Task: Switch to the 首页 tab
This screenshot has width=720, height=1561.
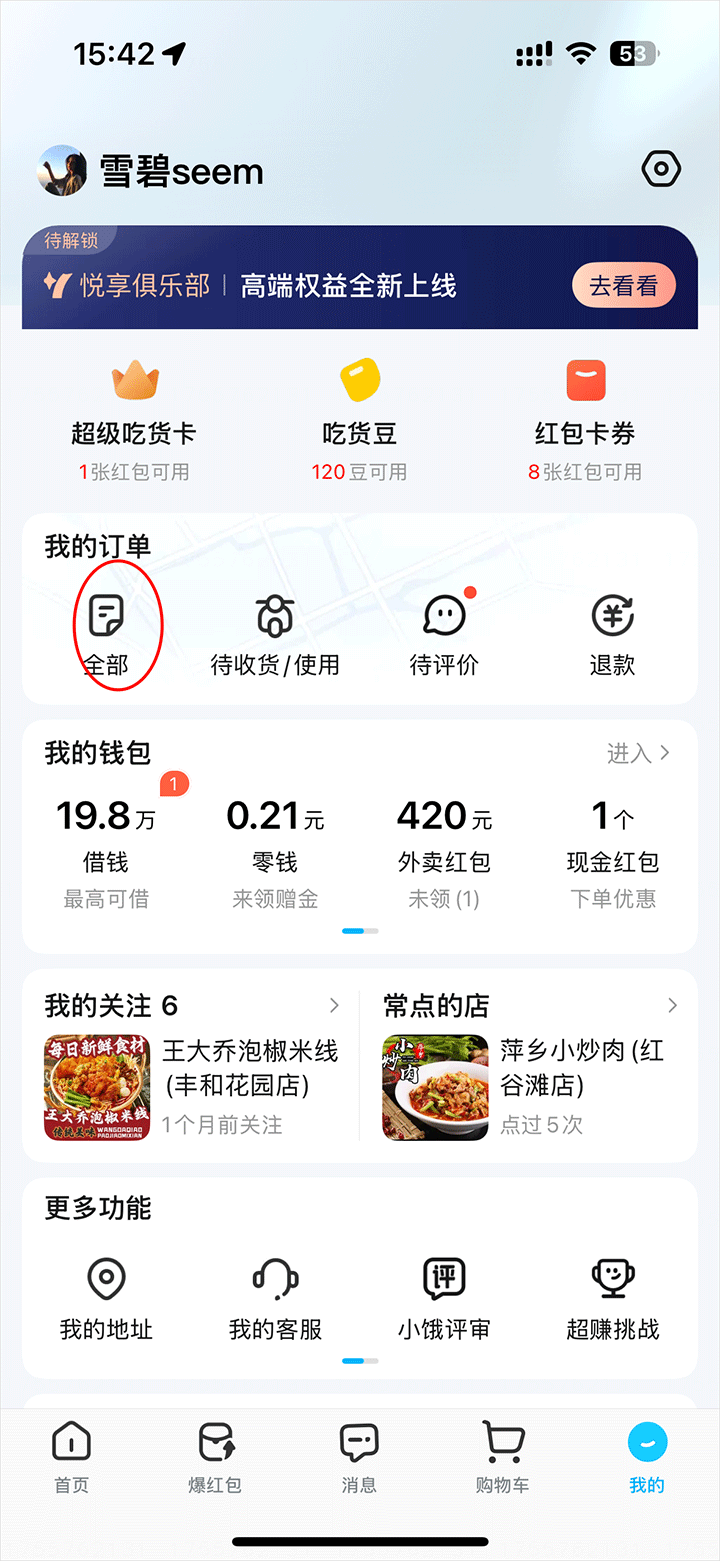Action: (x=71, y=1457)
